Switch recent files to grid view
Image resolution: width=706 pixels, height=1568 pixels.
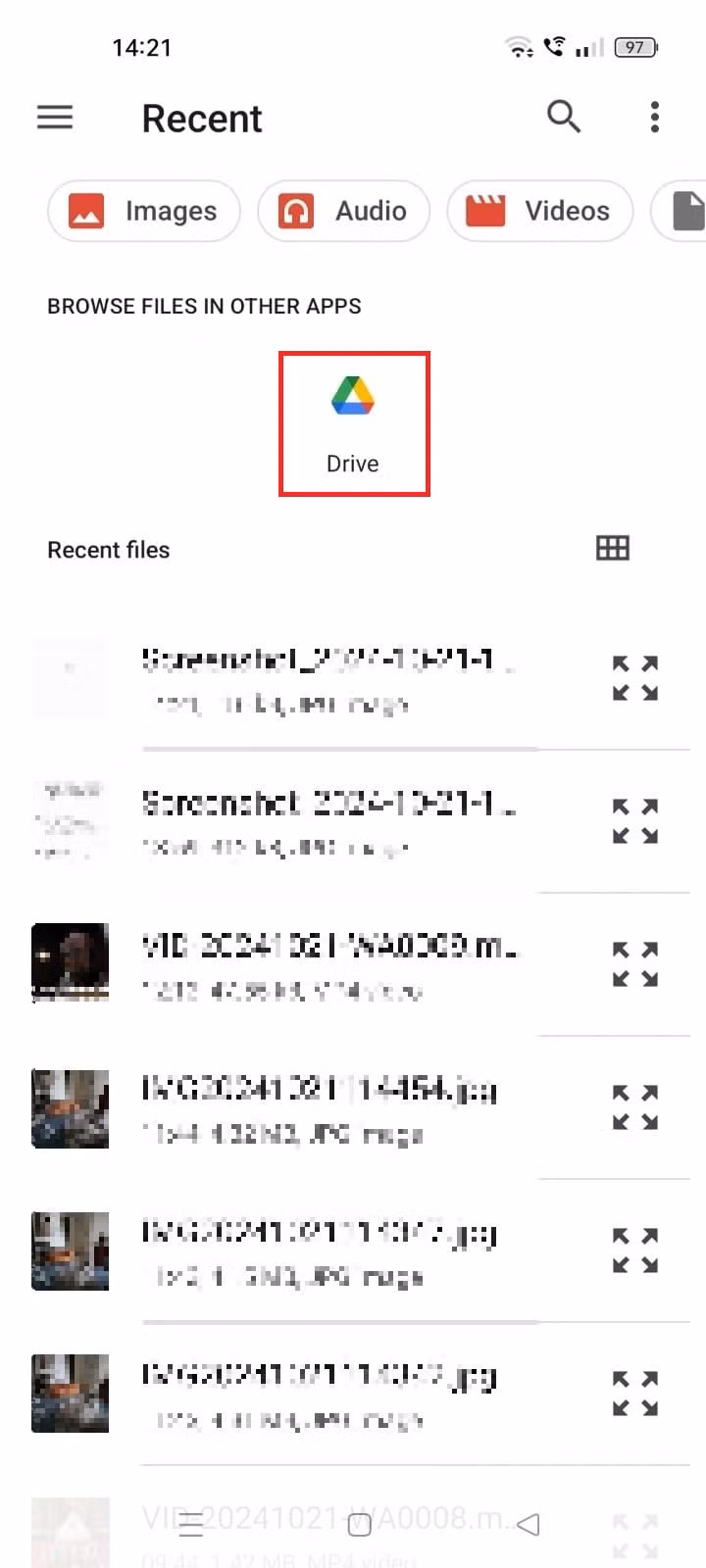click(613, 548)
